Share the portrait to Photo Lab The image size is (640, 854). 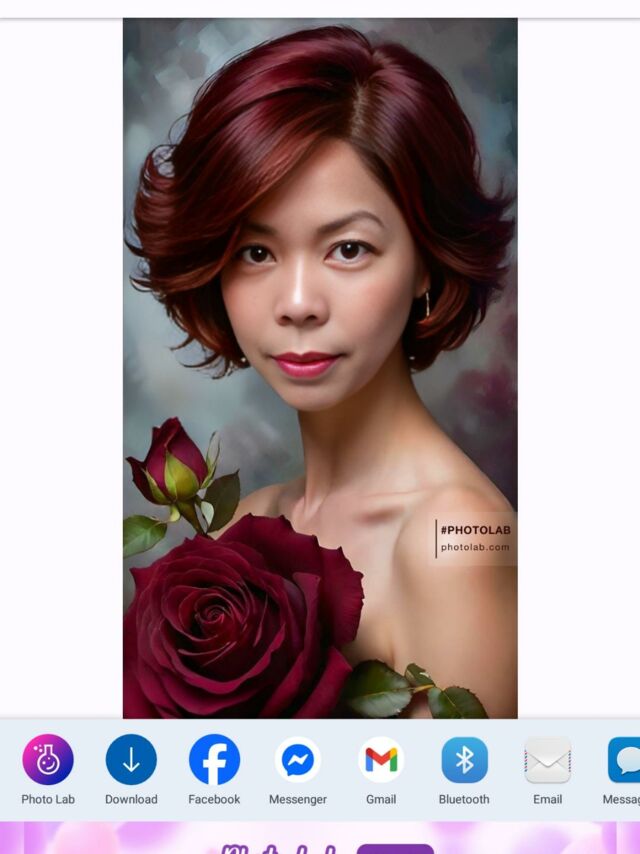pyautogui.click(x=48, y=760)
